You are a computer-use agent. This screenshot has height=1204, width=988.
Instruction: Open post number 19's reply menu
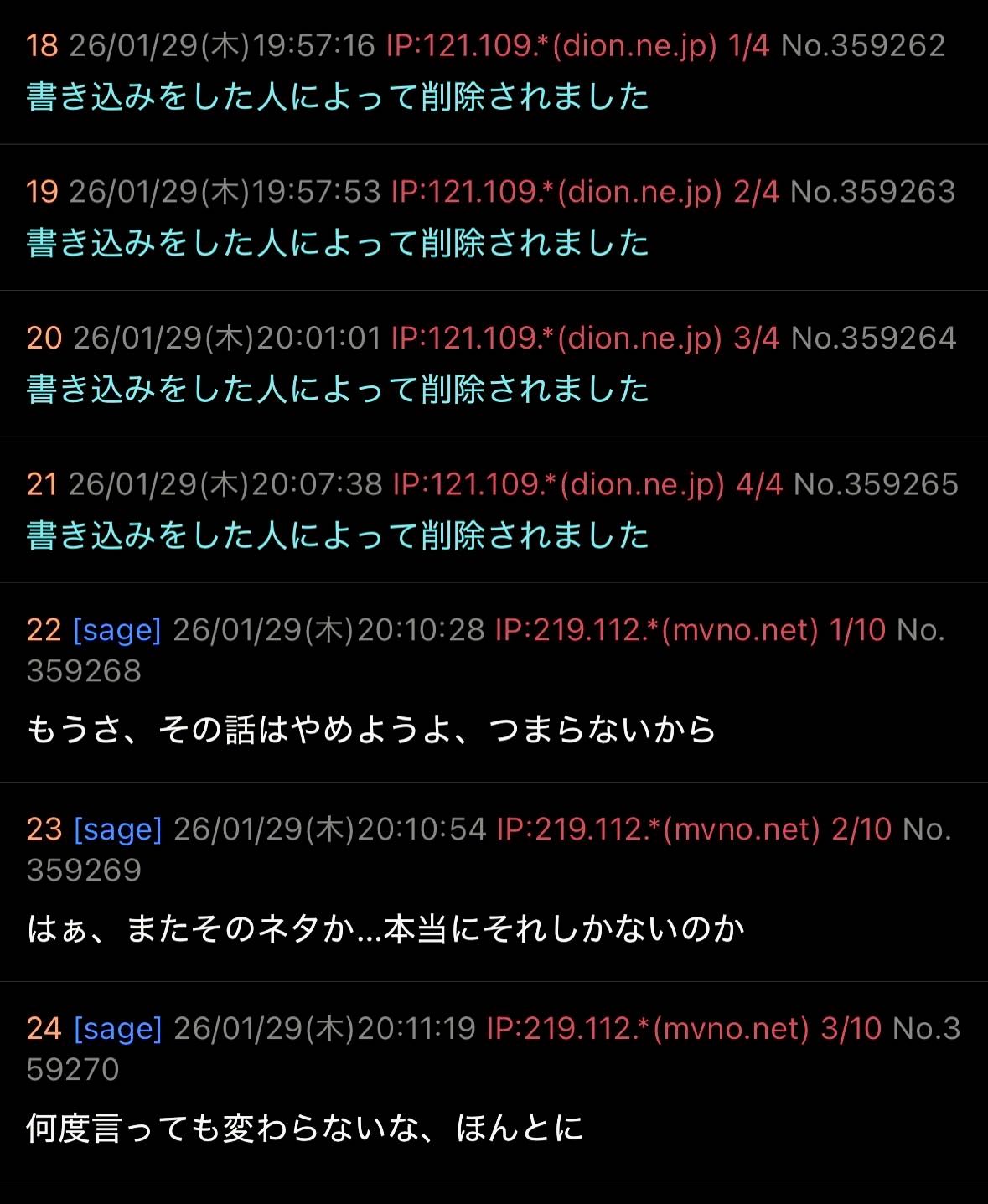point(42,192)
